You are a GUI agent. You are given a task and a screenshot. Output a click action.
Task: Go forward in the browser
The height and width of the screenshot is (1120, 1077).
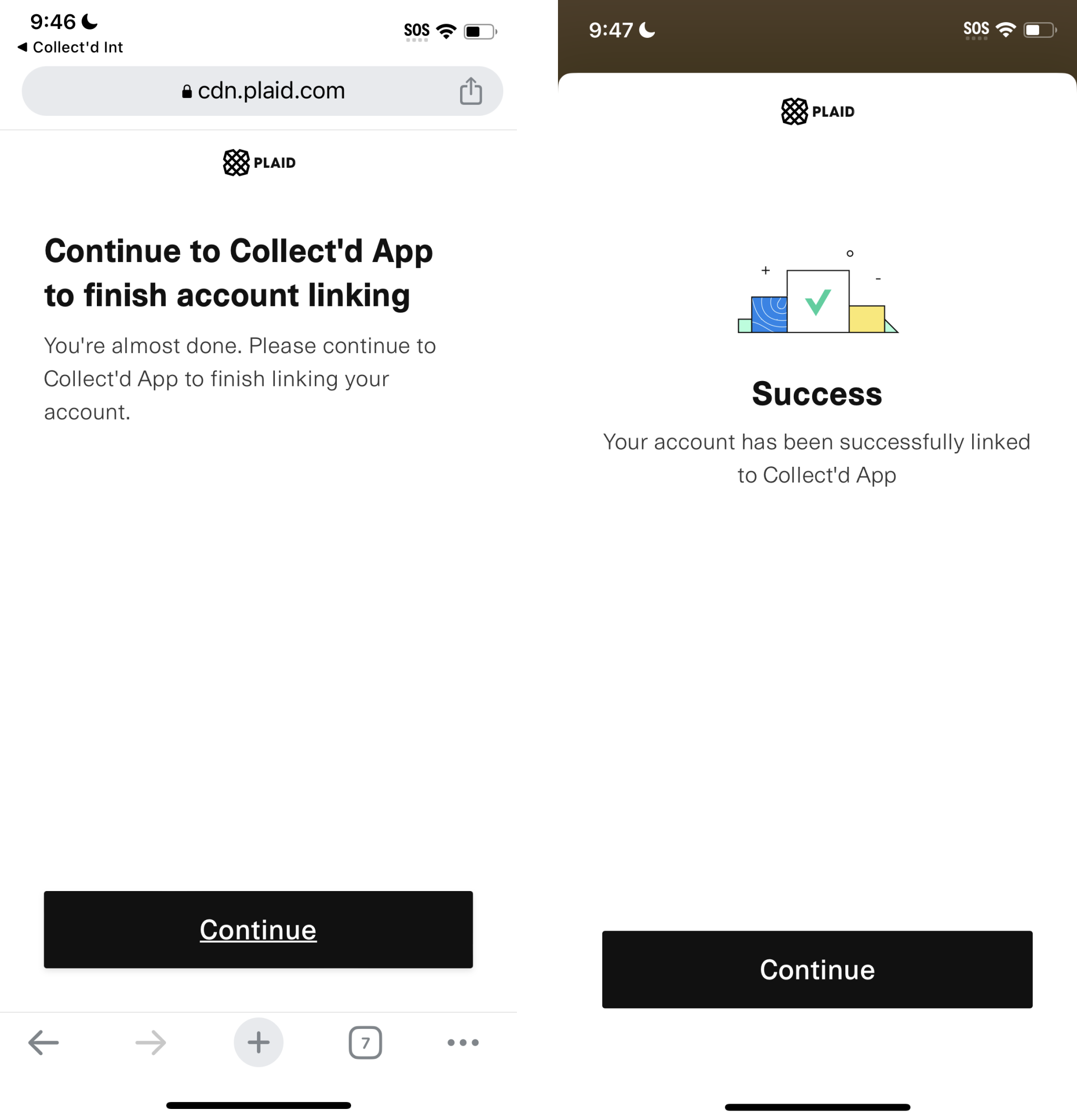click(x=151, y=1043)
